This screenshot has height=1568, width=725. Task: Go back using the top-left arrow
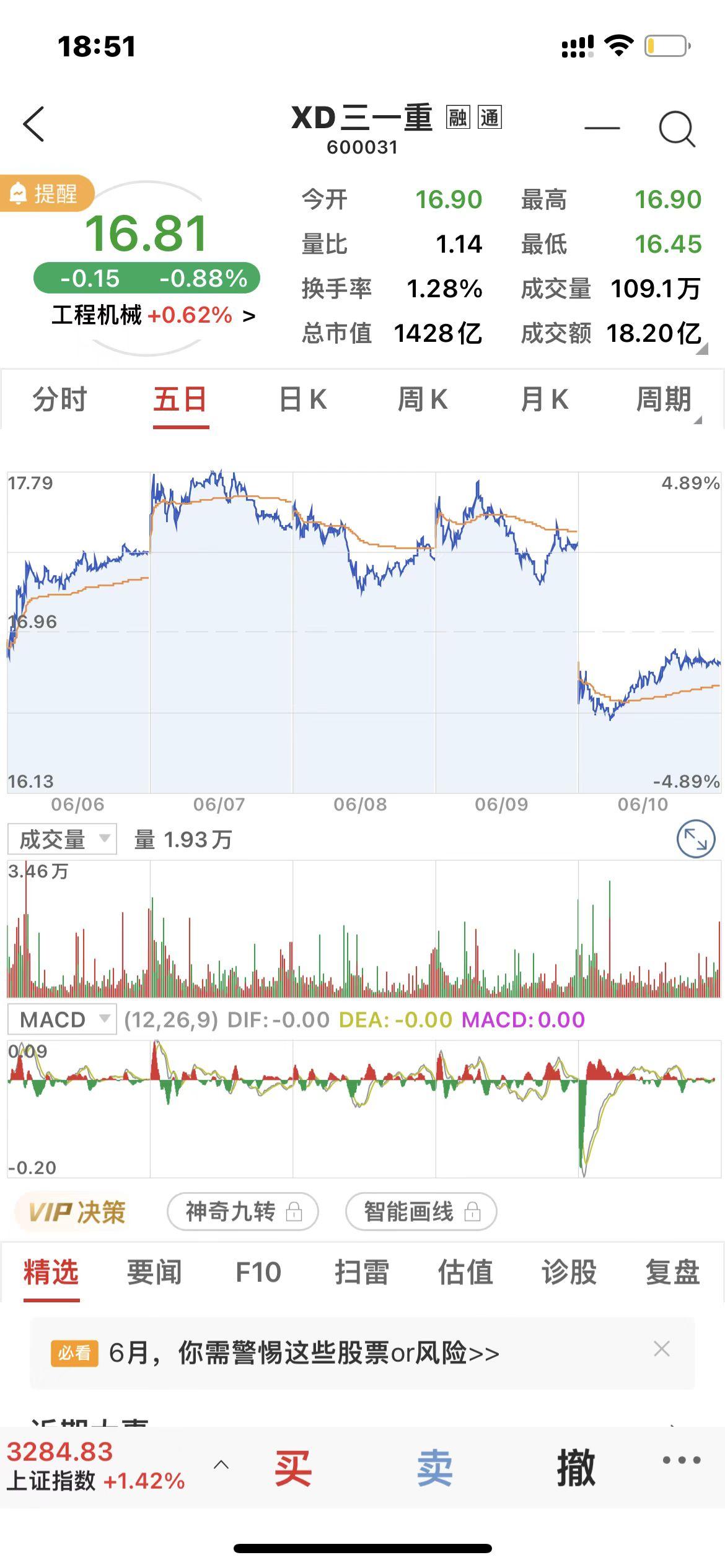point(34,124)
